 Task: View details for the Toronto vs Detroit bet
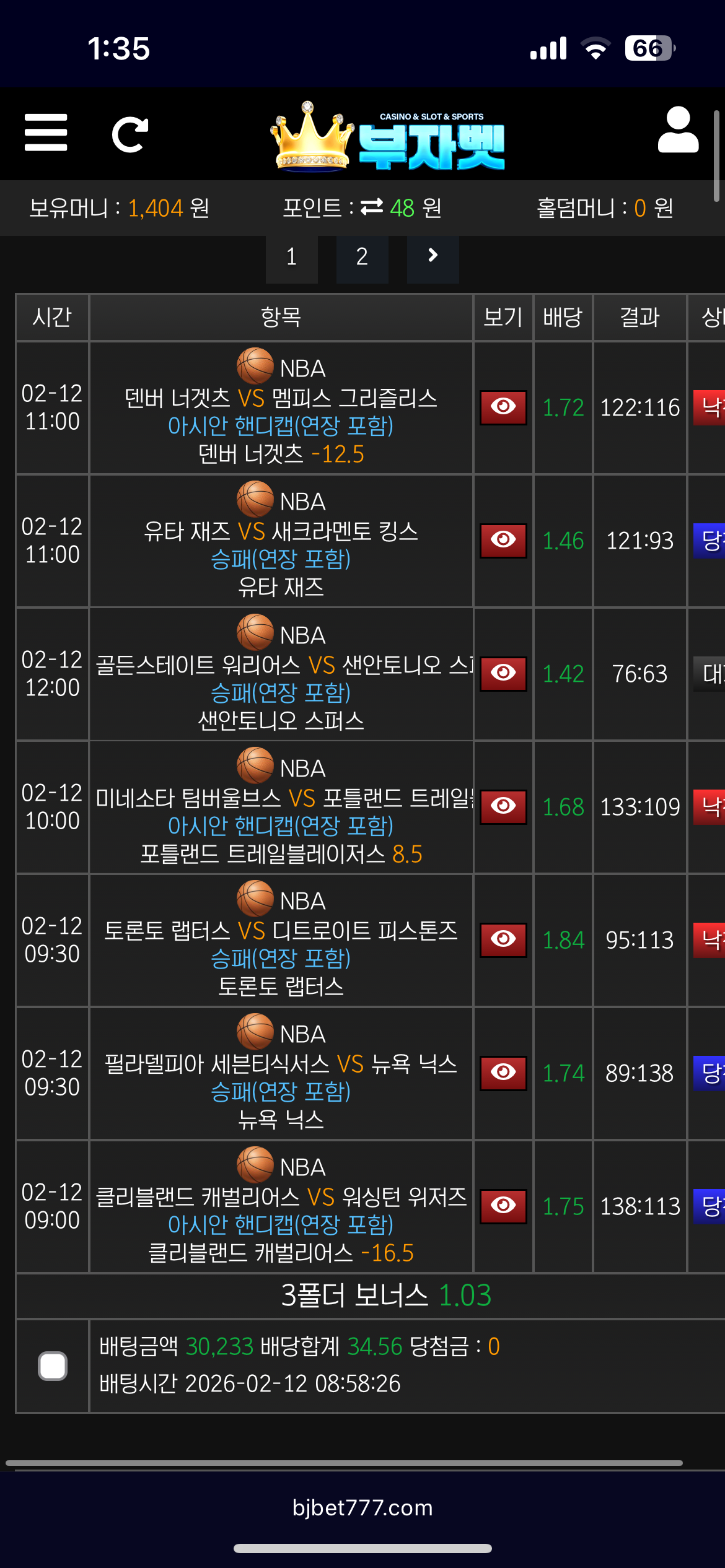pos(503,940)
